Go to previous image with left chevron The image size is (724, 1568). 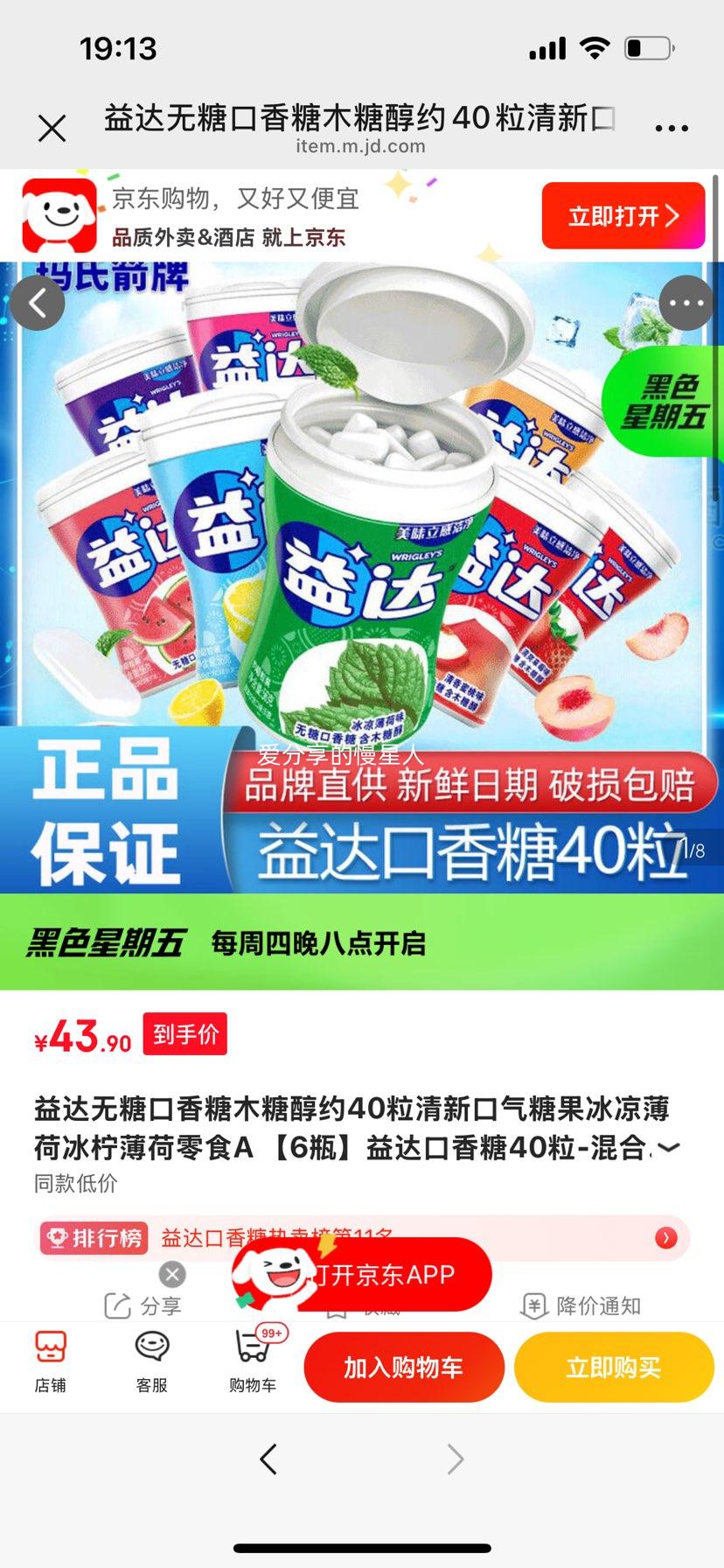[x=37, y=302]
